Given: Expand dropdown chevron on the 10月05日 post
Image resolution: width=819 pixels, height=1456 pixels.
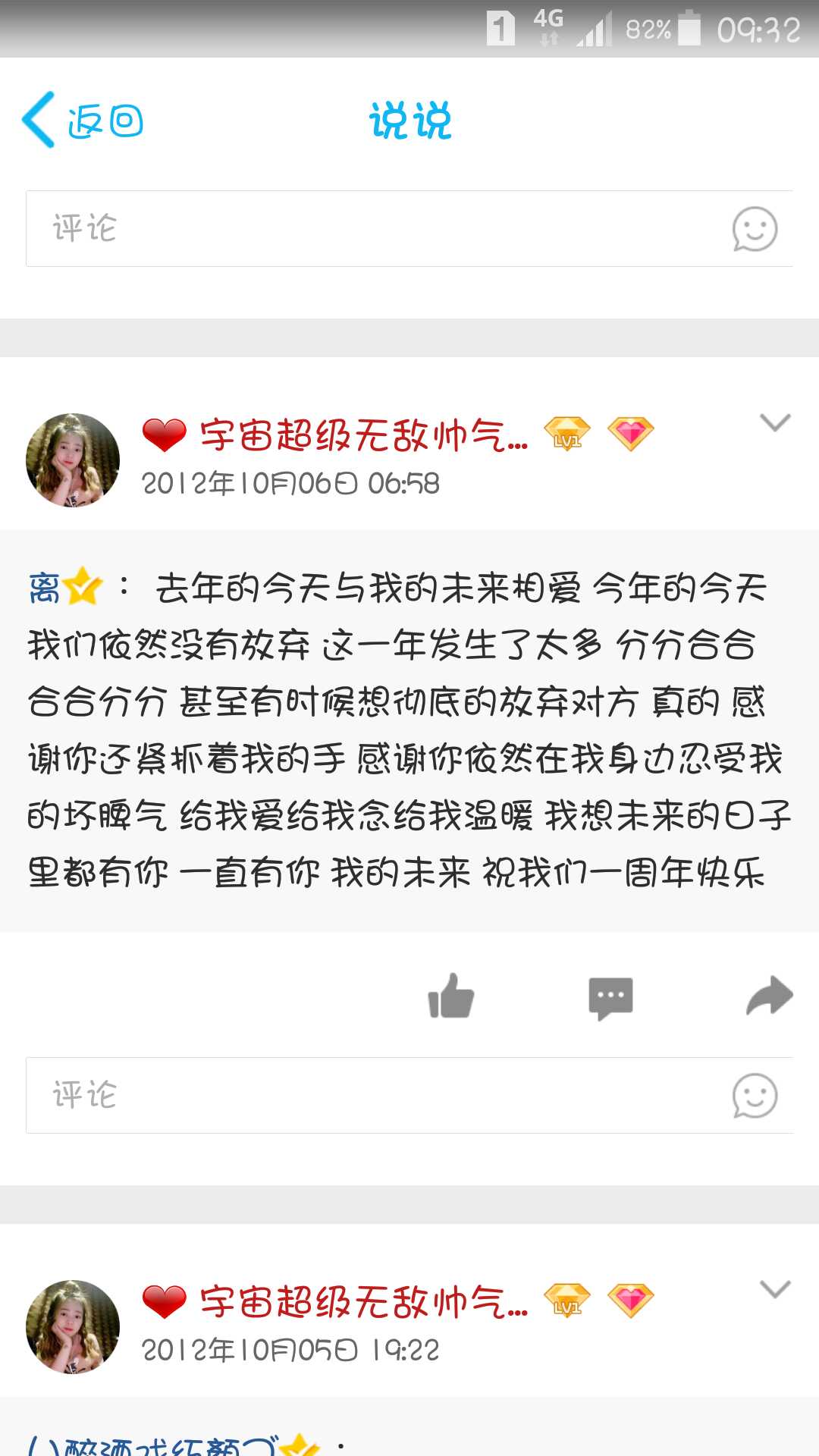Looking at the screenshot, I should point(774,1289).
